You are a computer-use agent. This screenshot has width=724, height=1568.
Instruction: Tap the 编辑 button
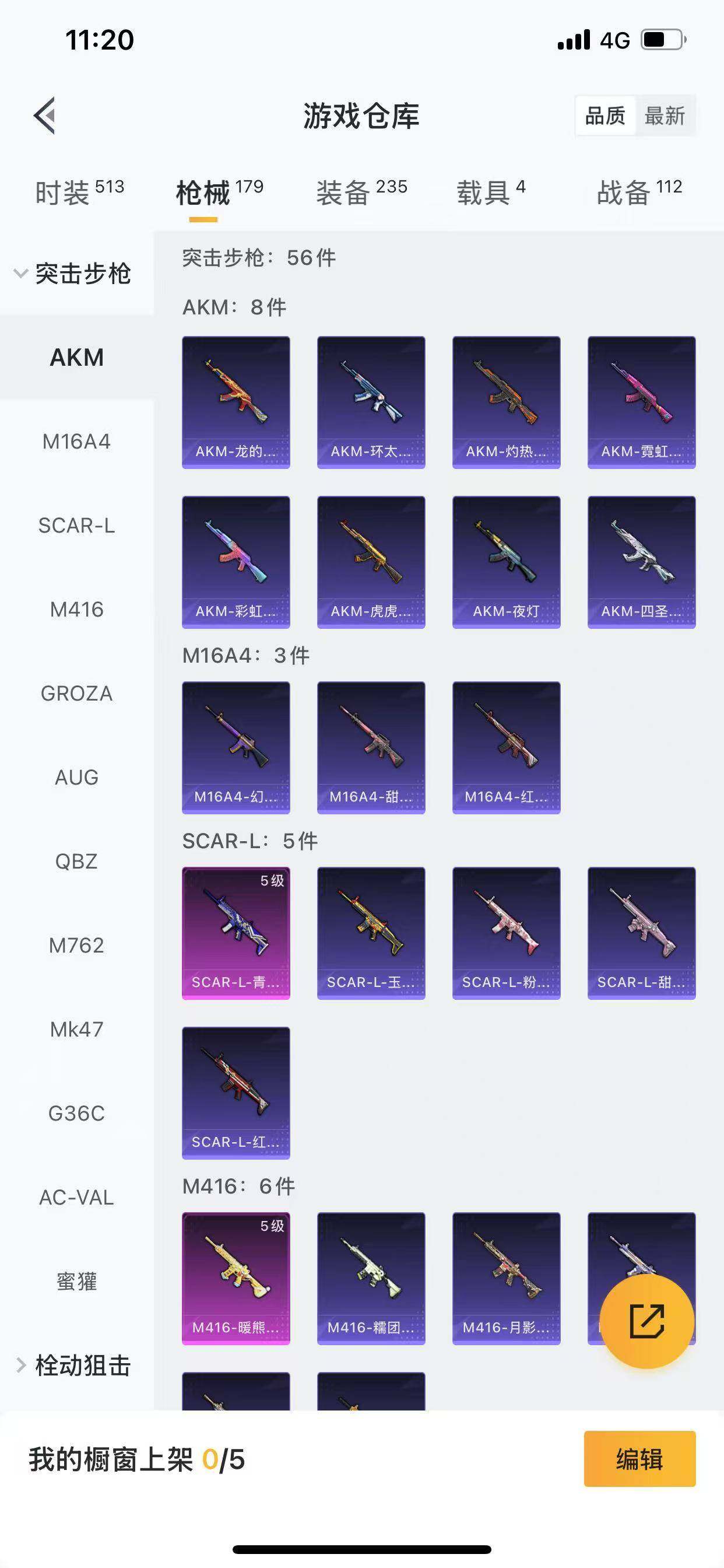[639, 1459]
